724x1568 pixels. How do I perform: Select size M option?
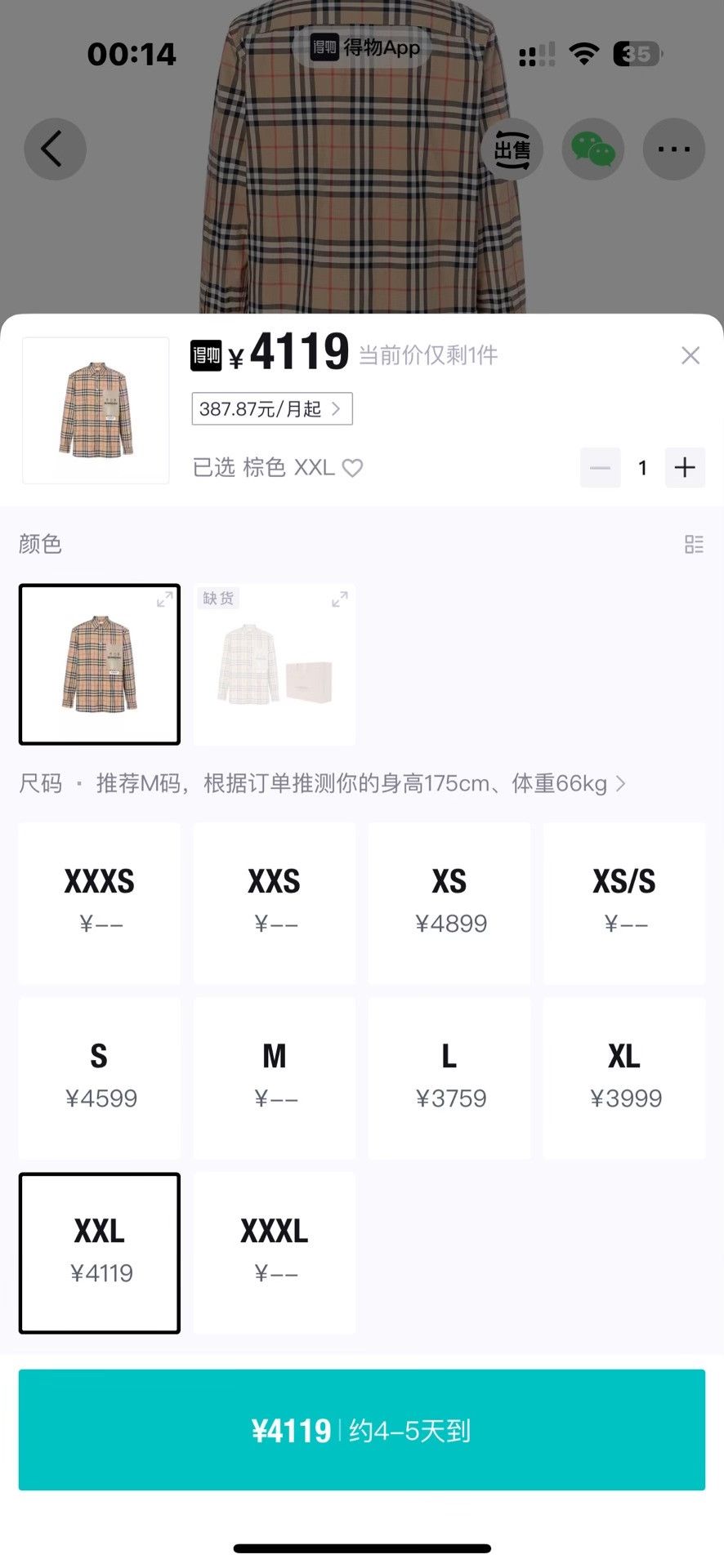(275, 1077)
